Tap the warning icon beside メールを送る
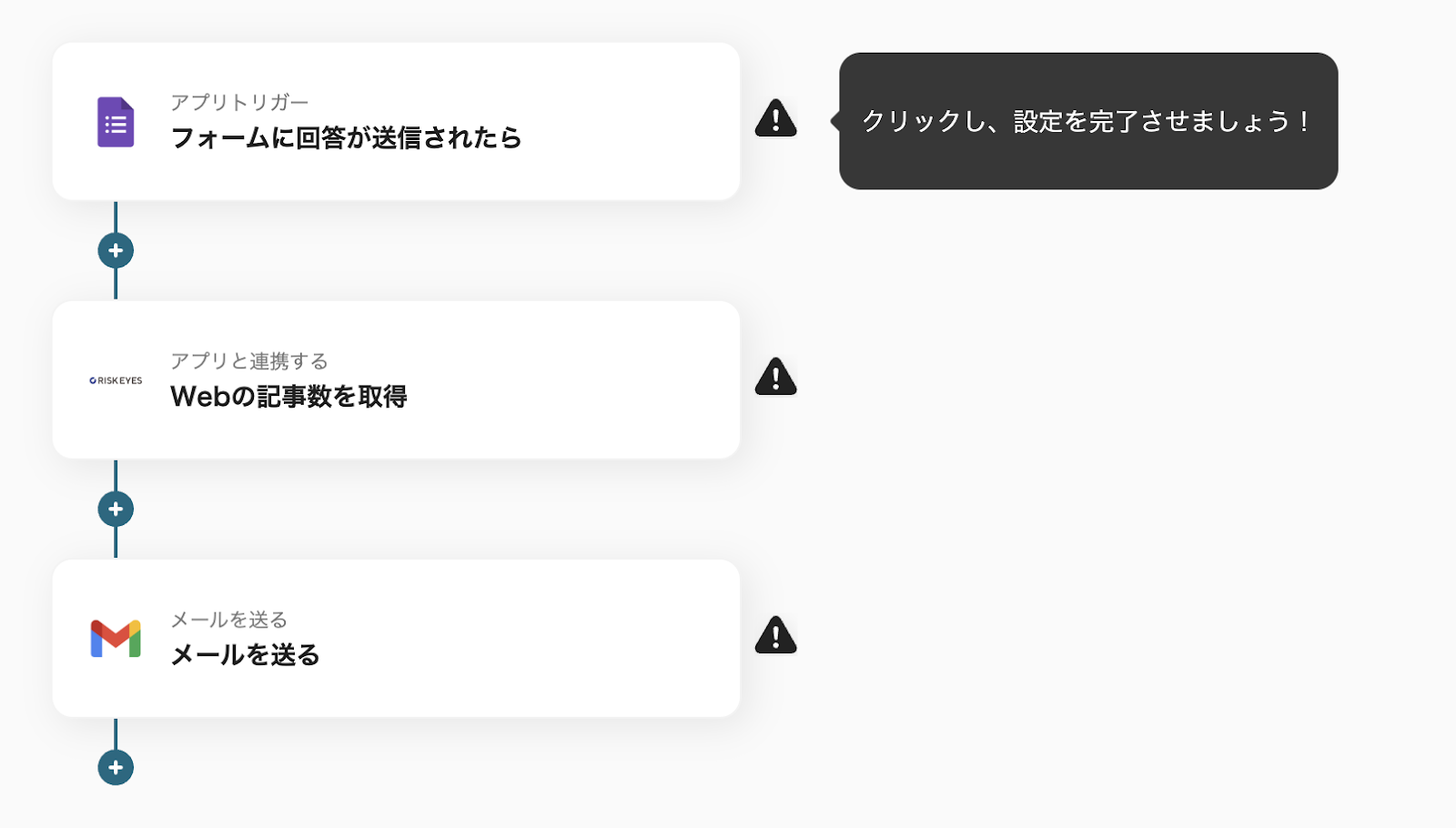This screenshot has width=1456, height=828. [x=775, y=635]
